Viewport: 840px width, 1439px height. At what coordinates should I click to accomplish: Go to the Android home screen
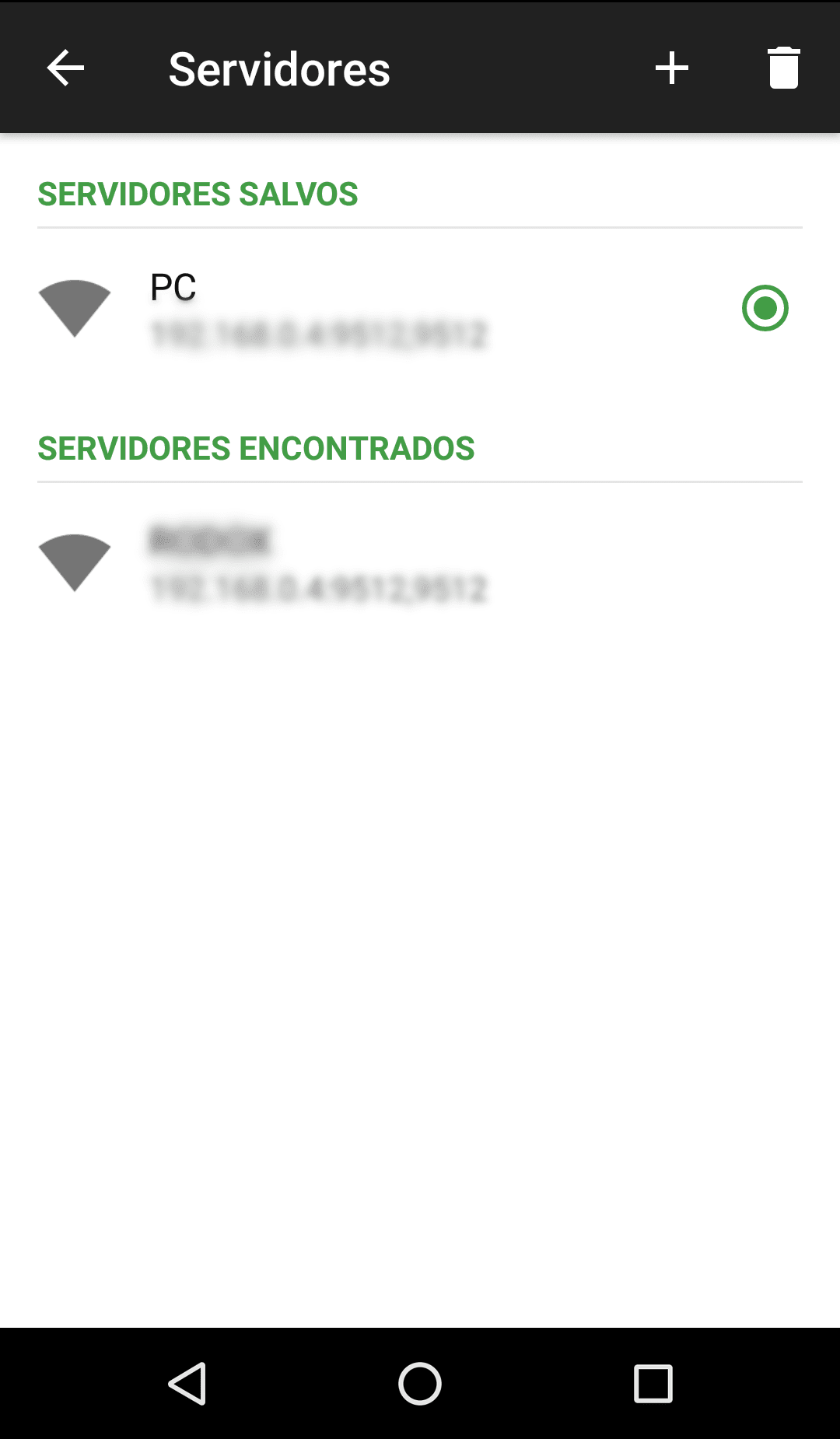420,1384
